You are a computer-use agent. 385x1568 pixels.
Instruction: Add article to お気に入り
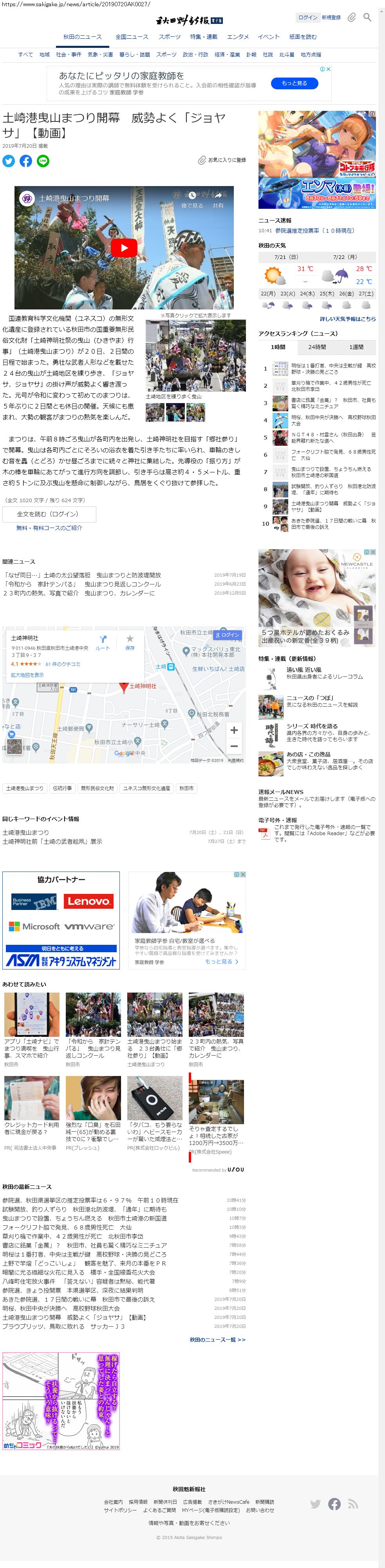pos(222,160)
